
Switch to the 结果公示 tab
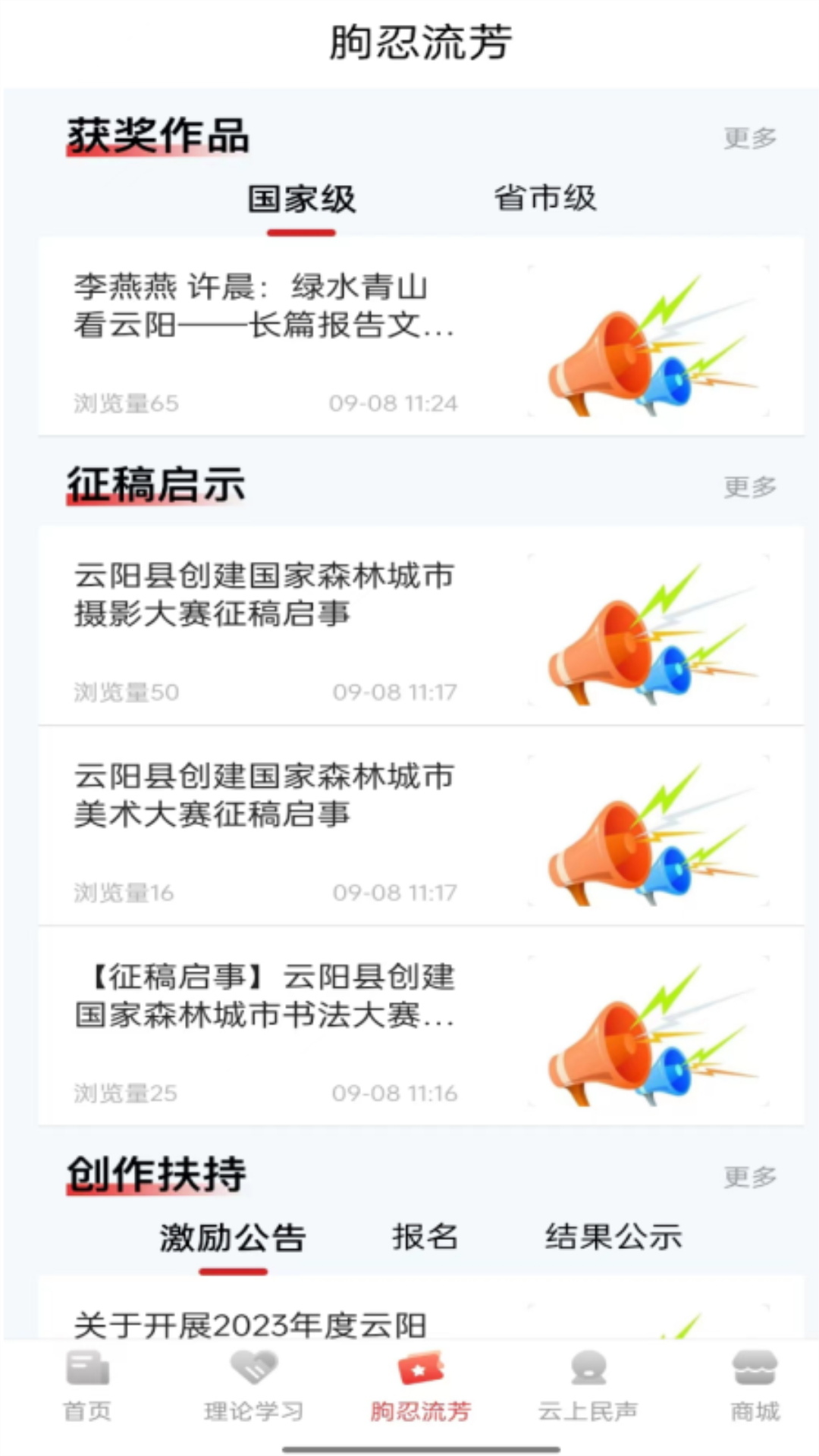tap(613, 1237)
